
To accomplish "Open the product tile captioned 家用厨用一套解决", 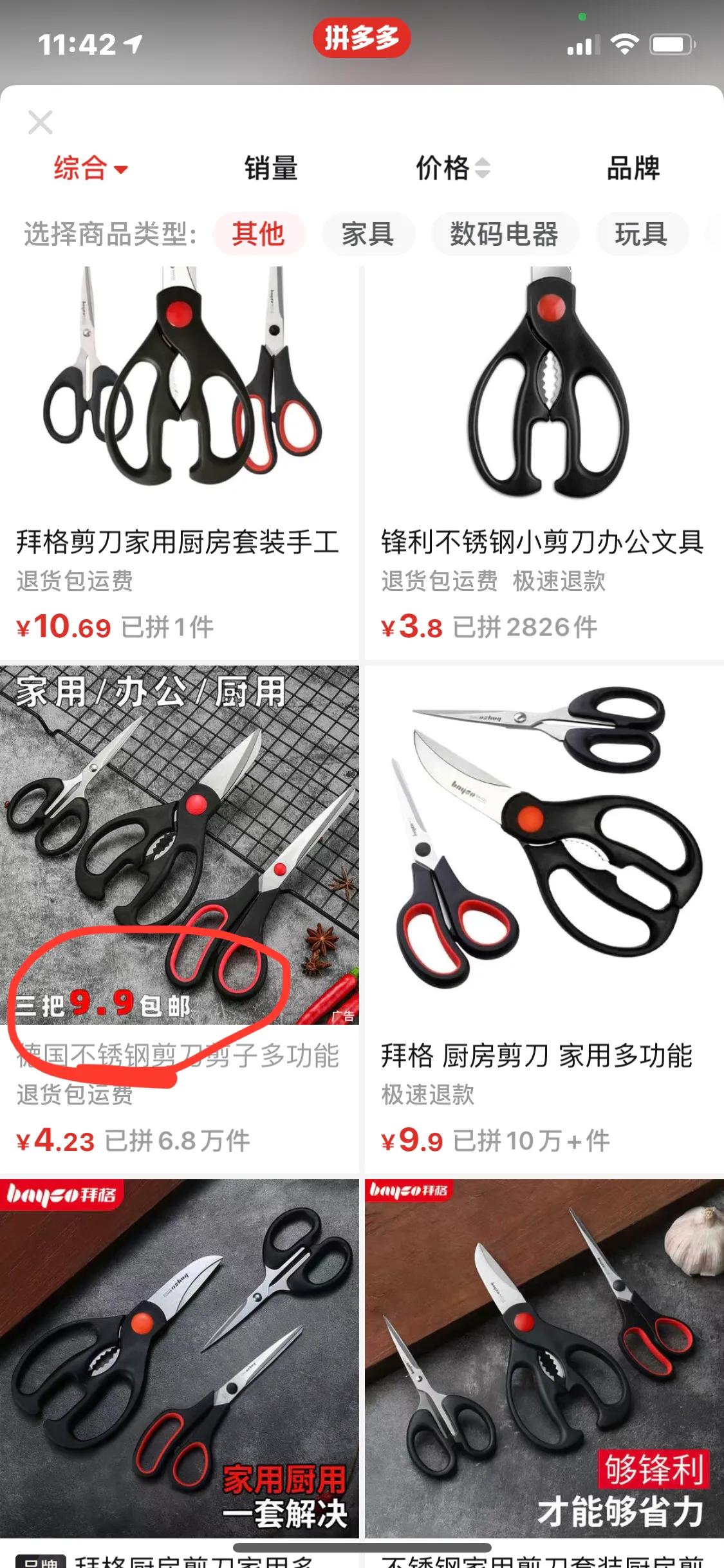I will [179, 1359].
